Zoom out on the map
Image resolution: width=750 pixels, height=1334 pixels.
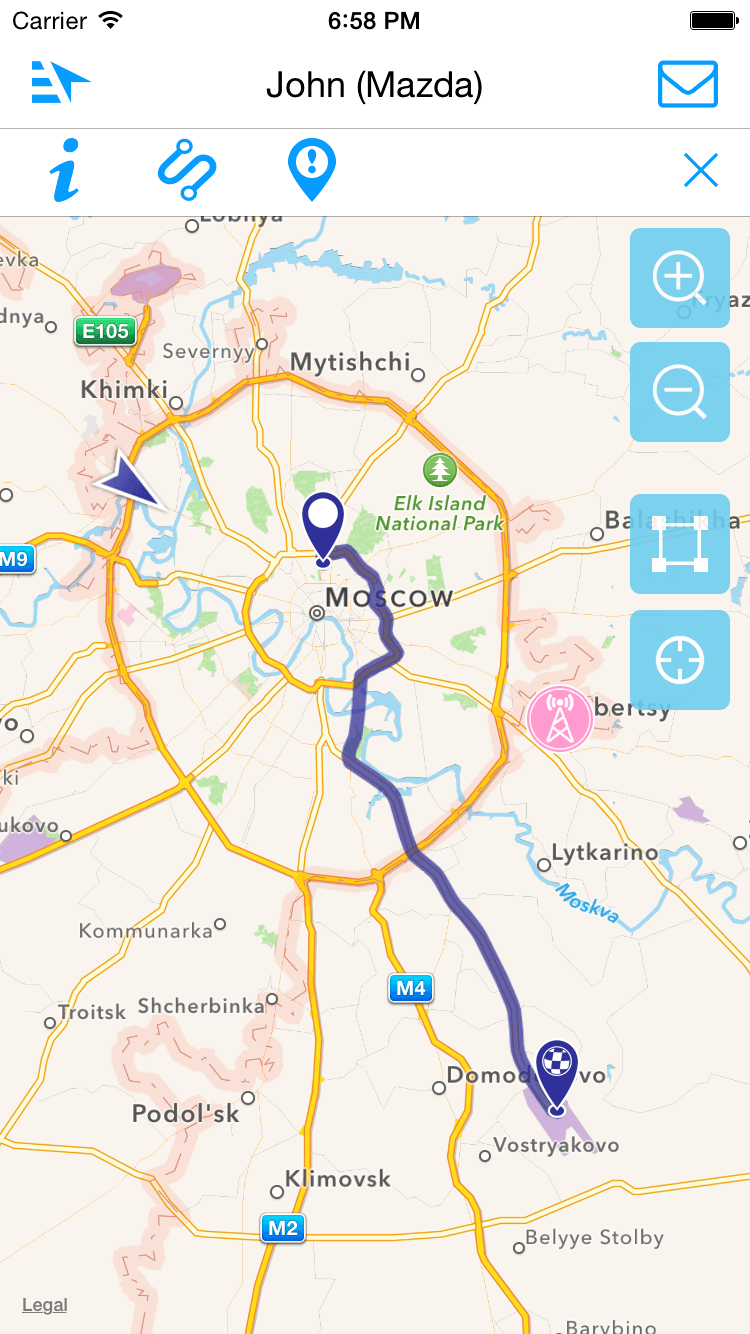[x=680, y=392]
